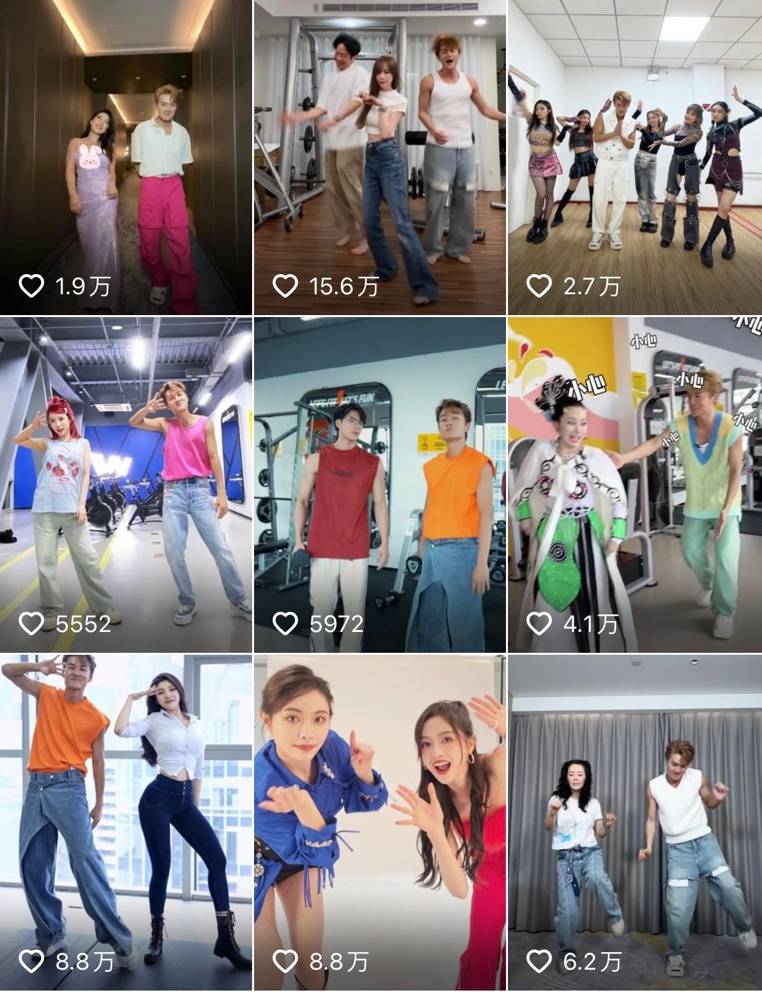Click the heart icon on the 5972 video
The width and height of the screenshot is (762, 992).
pyautogui.click(x=287, y=620)
